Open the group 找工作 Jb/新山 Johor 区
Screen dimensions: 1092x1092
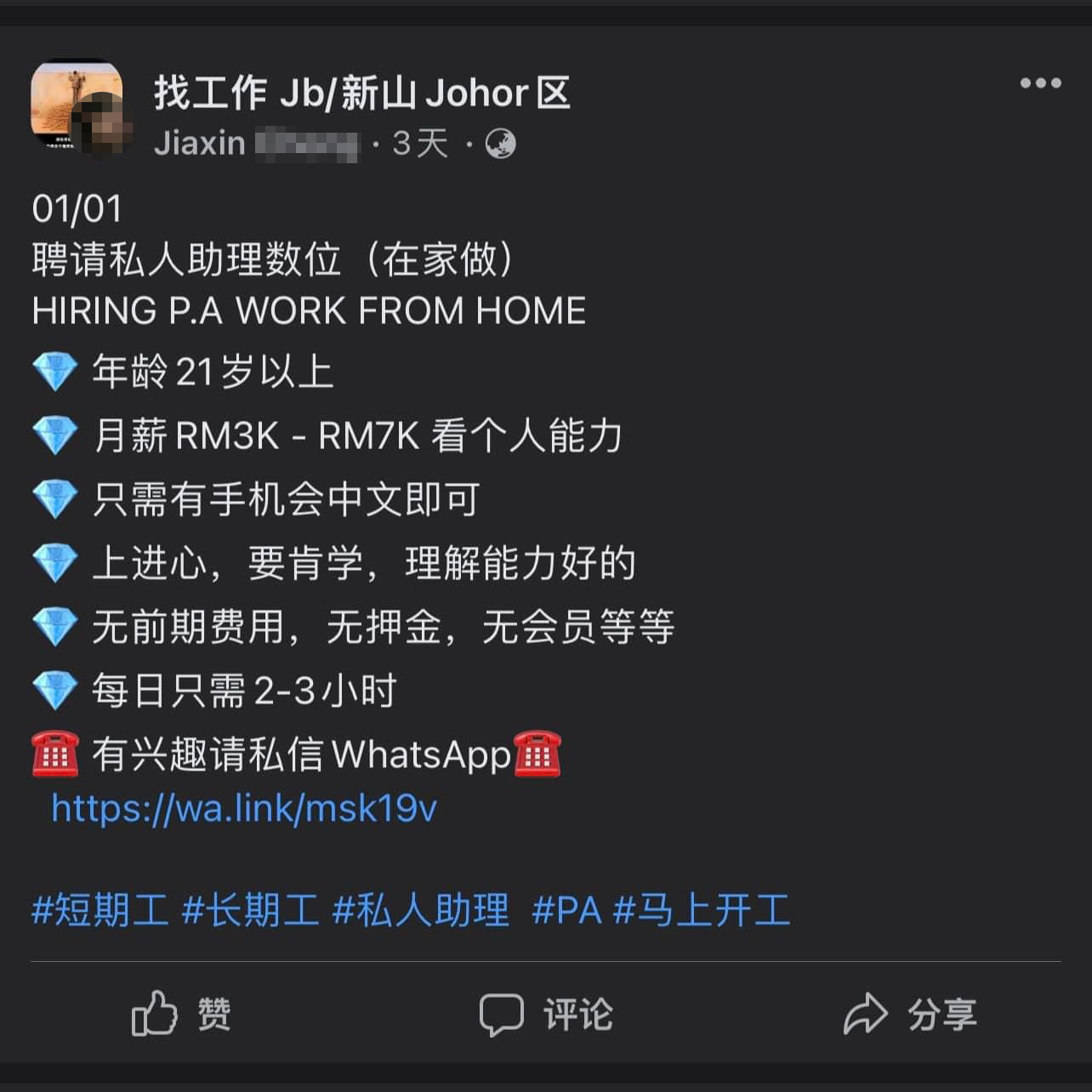click(x=361, y=93)
